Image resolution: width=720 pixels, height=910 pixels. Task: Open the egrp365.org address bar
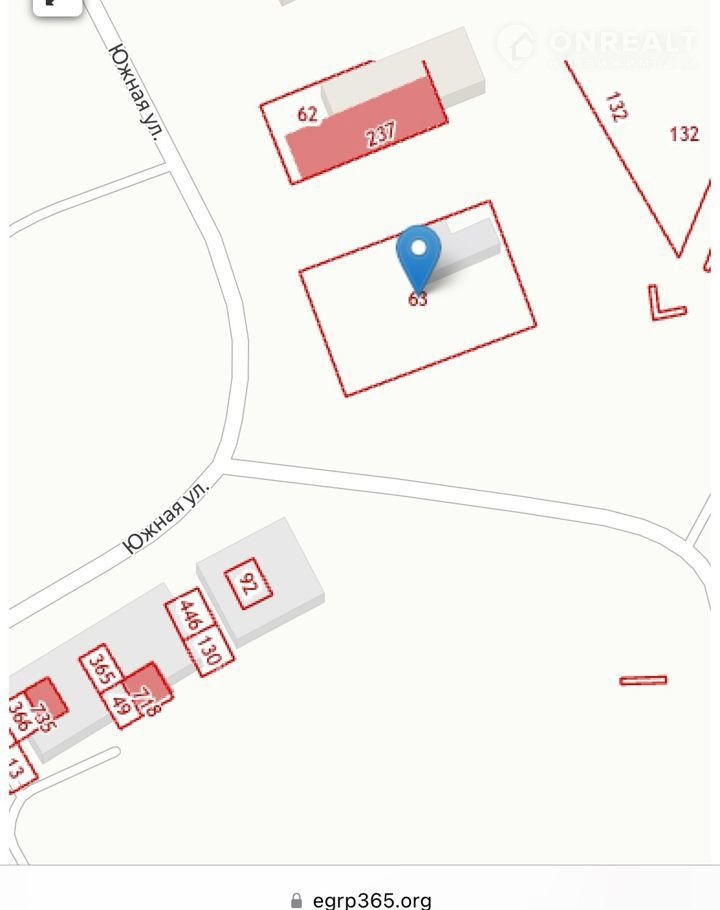coord(360,899)
